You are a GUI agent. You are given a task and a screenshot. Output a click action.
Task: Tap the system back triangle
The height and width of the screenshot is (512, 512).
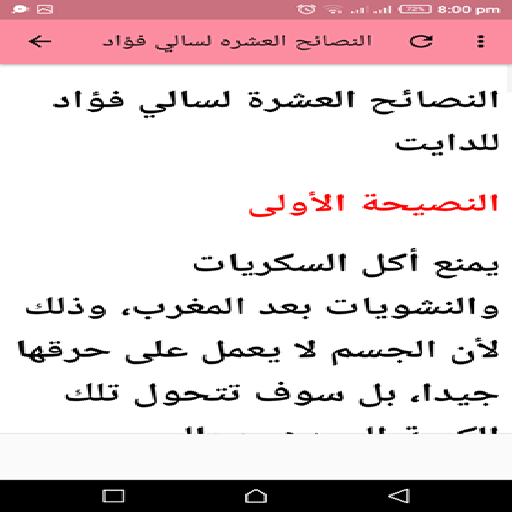point(399,496)
